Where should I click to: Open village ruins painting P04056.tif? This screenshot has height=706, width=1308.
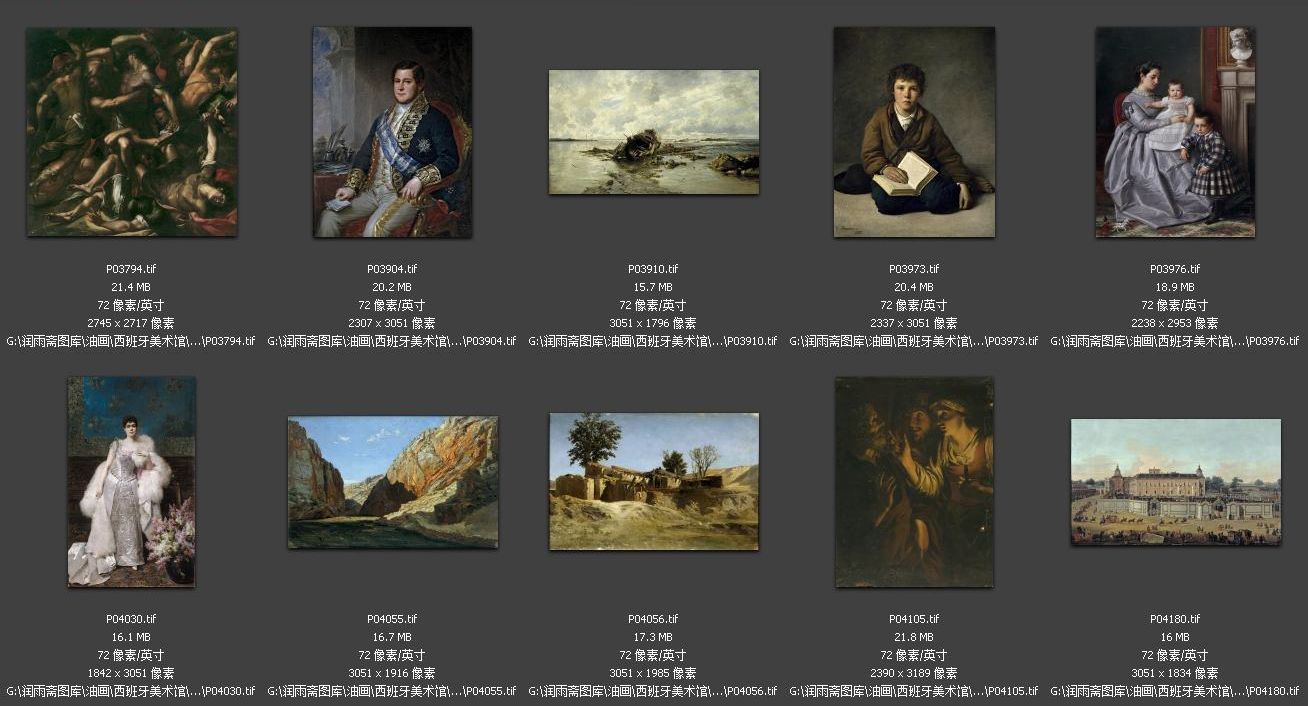click(653, 481)
